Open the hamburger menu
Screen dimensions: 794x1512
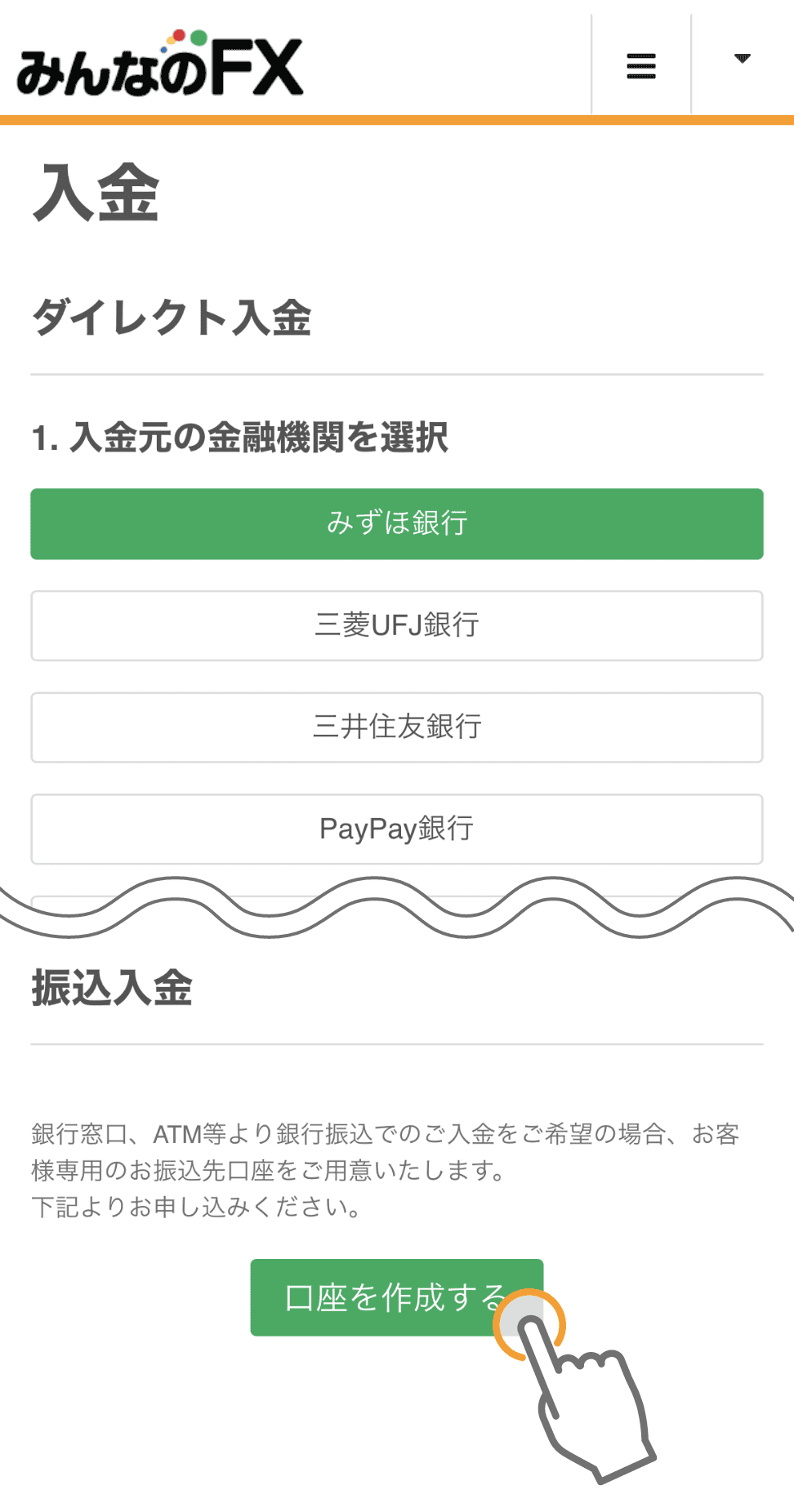click(x=641, y=65)
